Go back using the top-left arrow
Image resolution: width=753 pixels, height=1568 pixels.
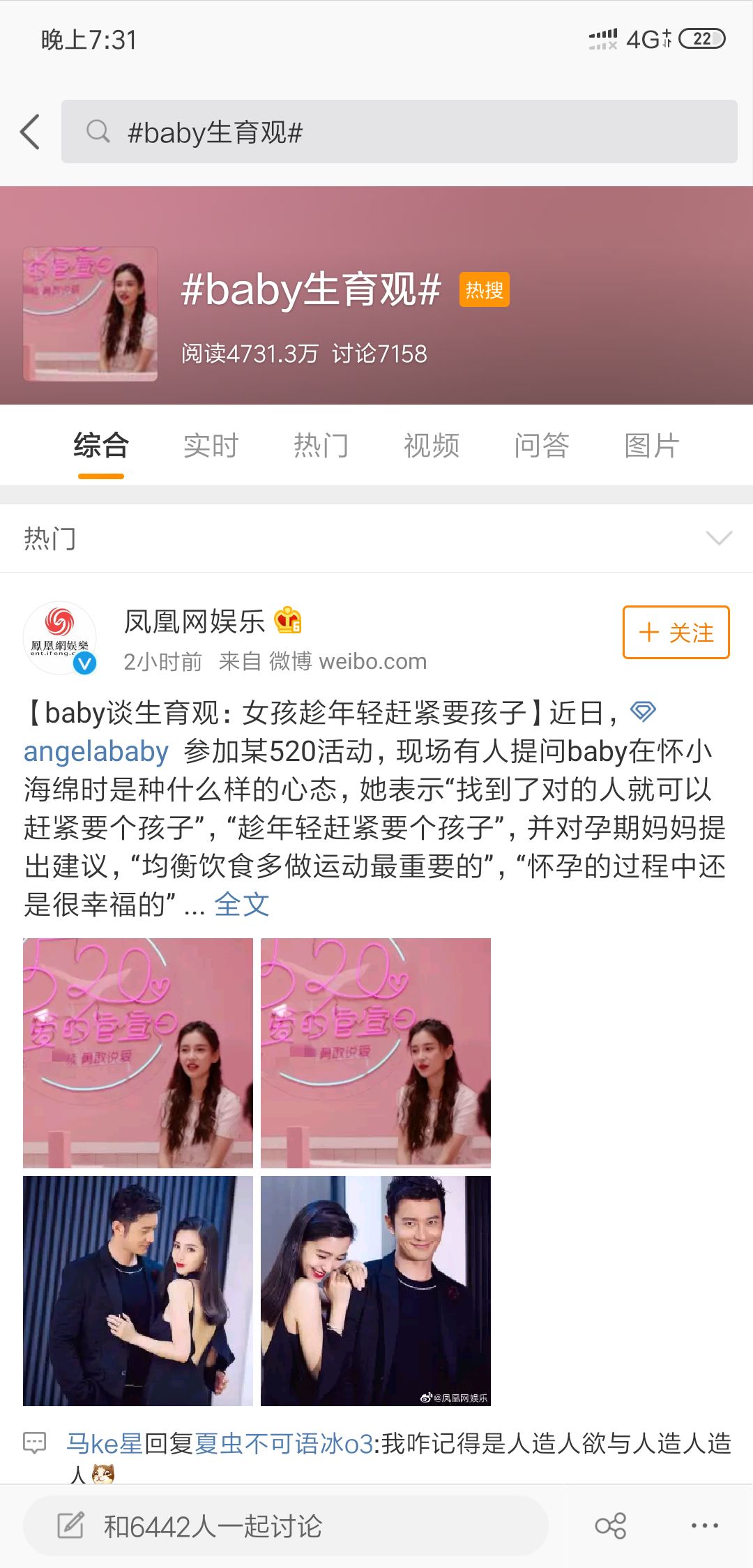(30, 132)
